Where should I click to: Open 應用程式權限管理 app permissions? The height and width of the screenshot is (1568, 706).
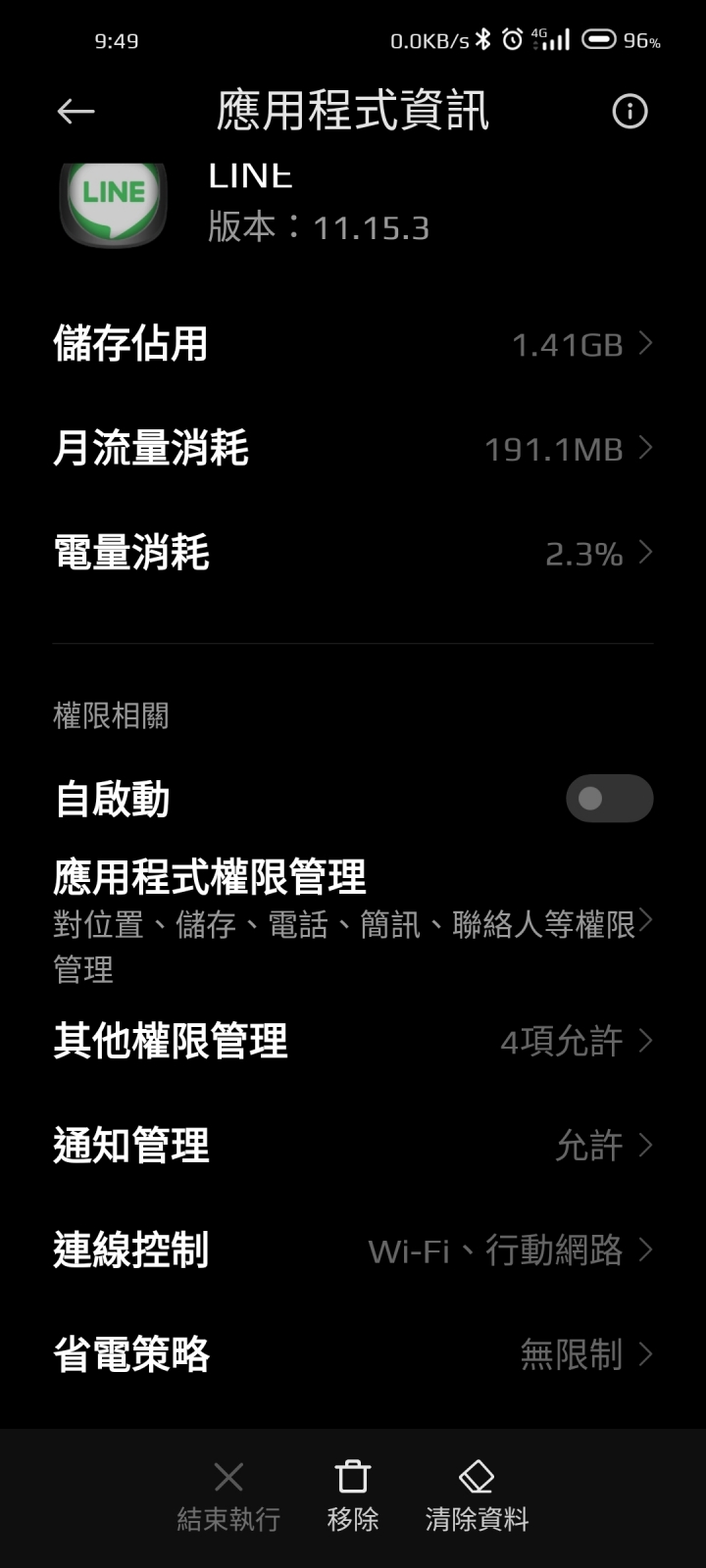[x=353, y=919]
